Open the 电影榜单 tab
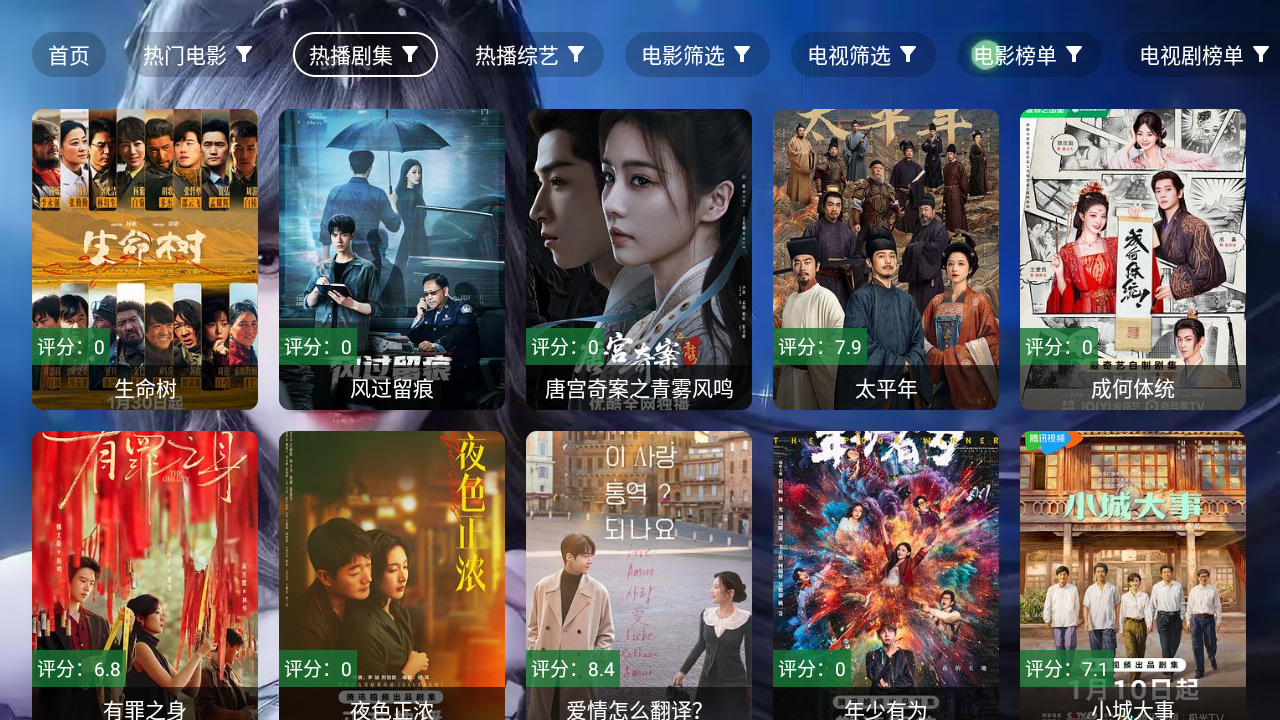The image size is (1280, 720). pos(1029,55)
